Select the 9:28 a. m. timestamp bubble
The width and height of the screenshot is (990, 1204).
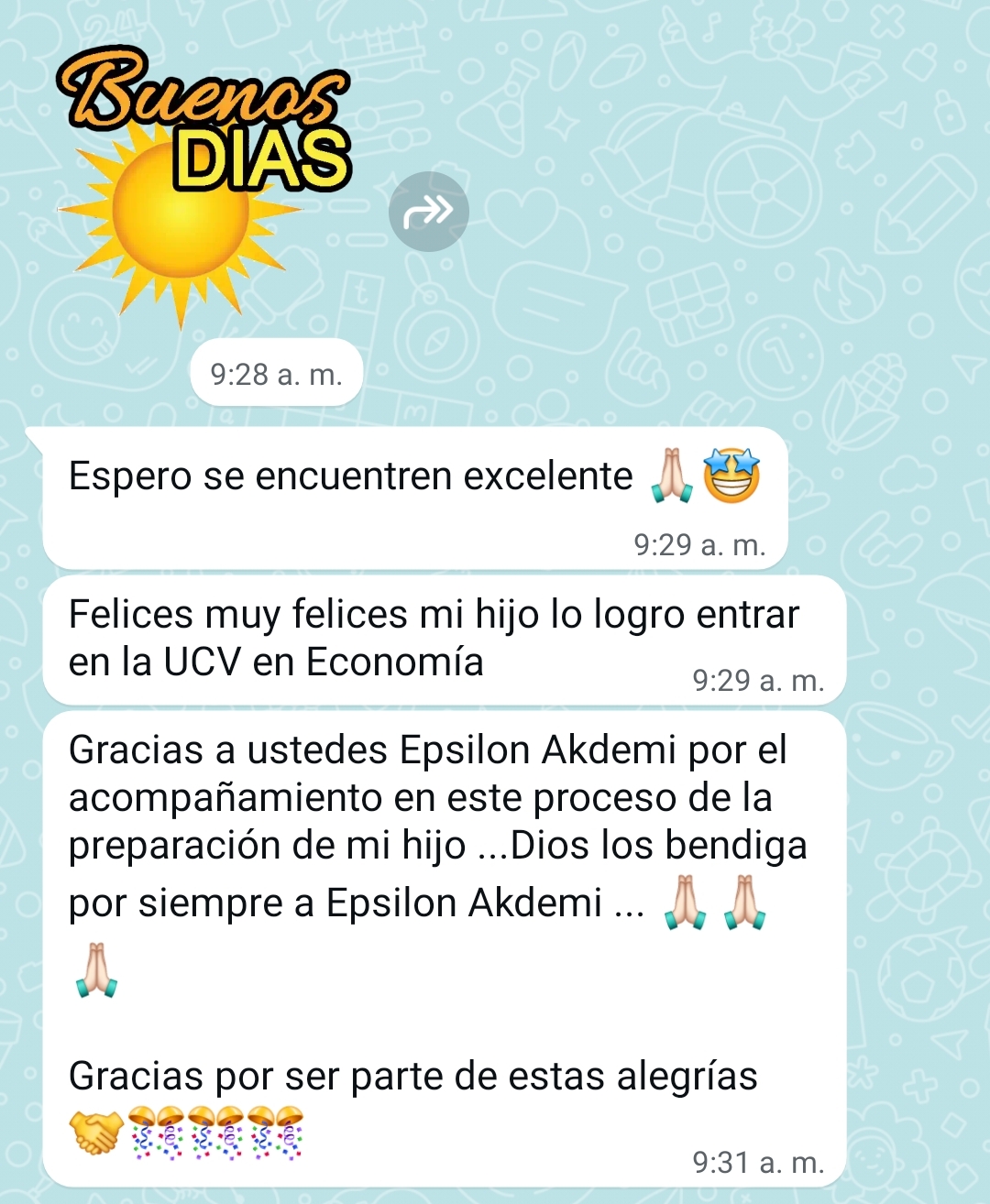(x=276, y=373)
